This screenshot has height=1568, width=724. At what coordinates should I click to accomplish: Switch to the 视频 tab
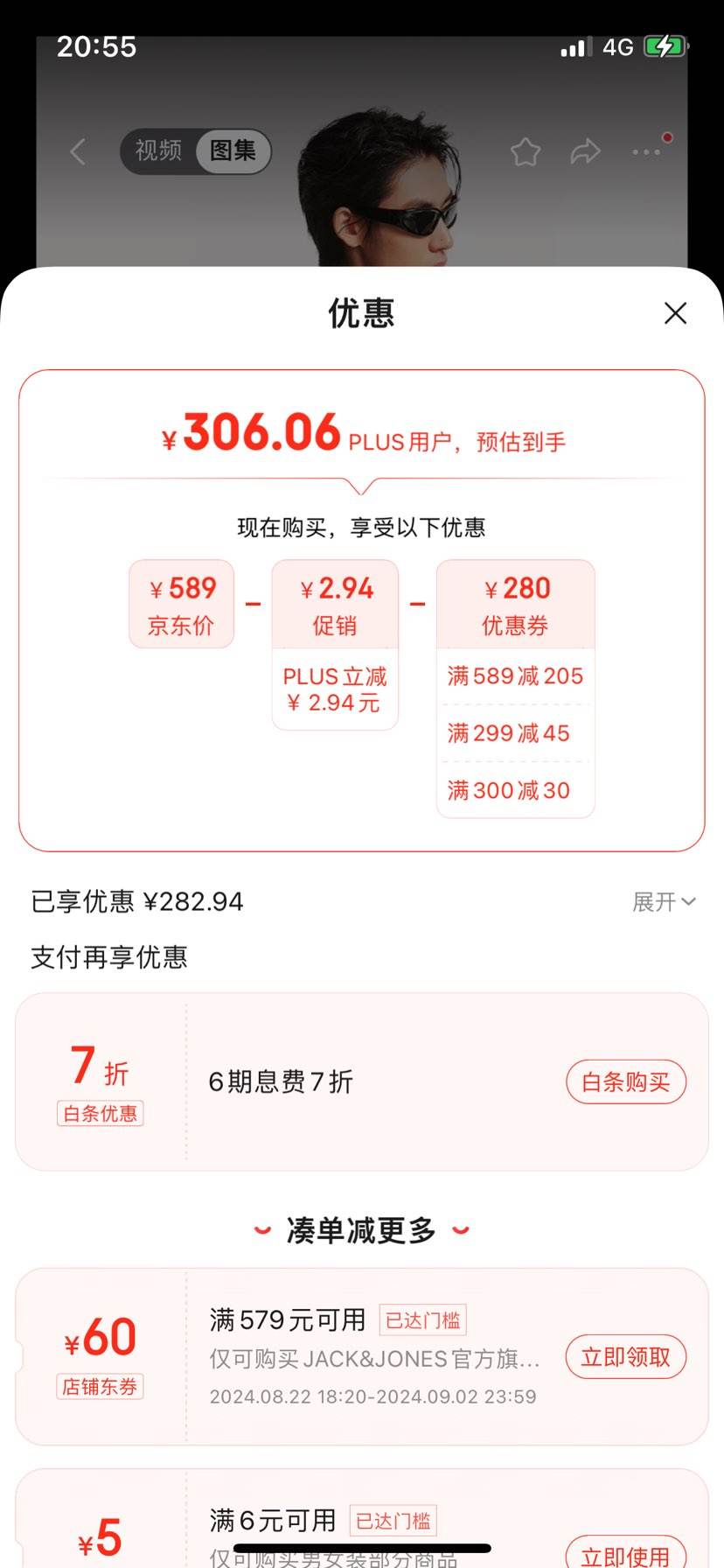[158, 150]
